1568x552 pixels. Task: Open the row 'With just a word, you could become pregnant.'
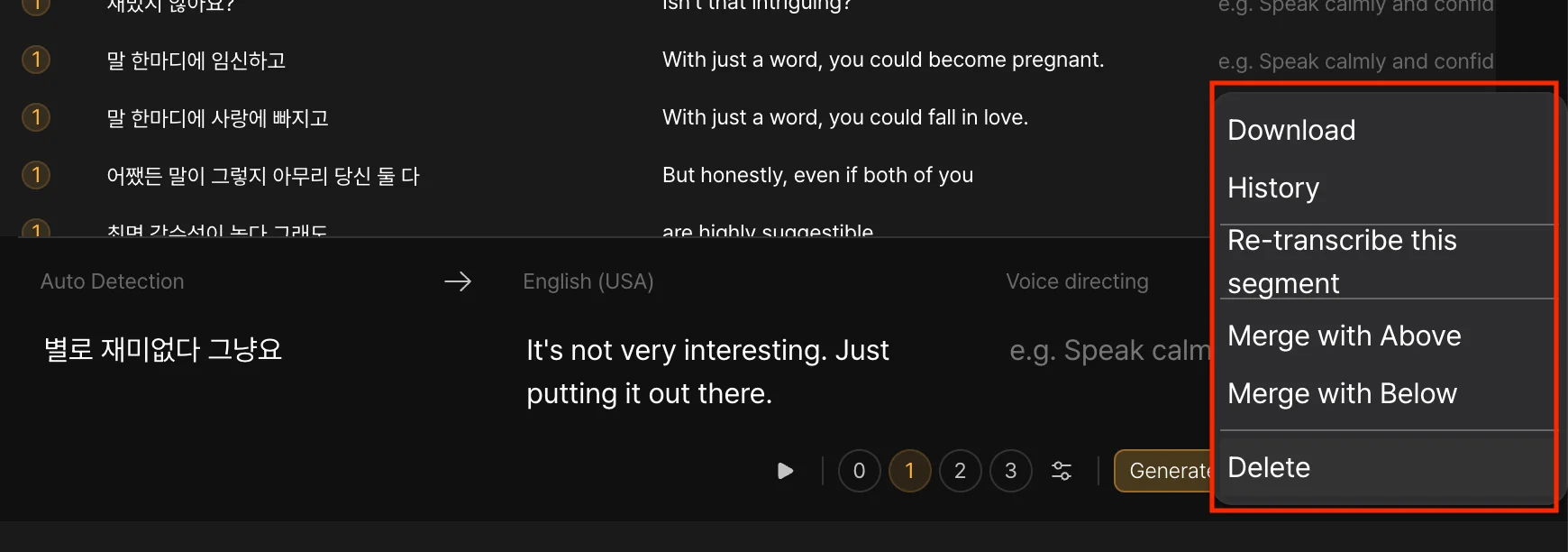[882, 60]
